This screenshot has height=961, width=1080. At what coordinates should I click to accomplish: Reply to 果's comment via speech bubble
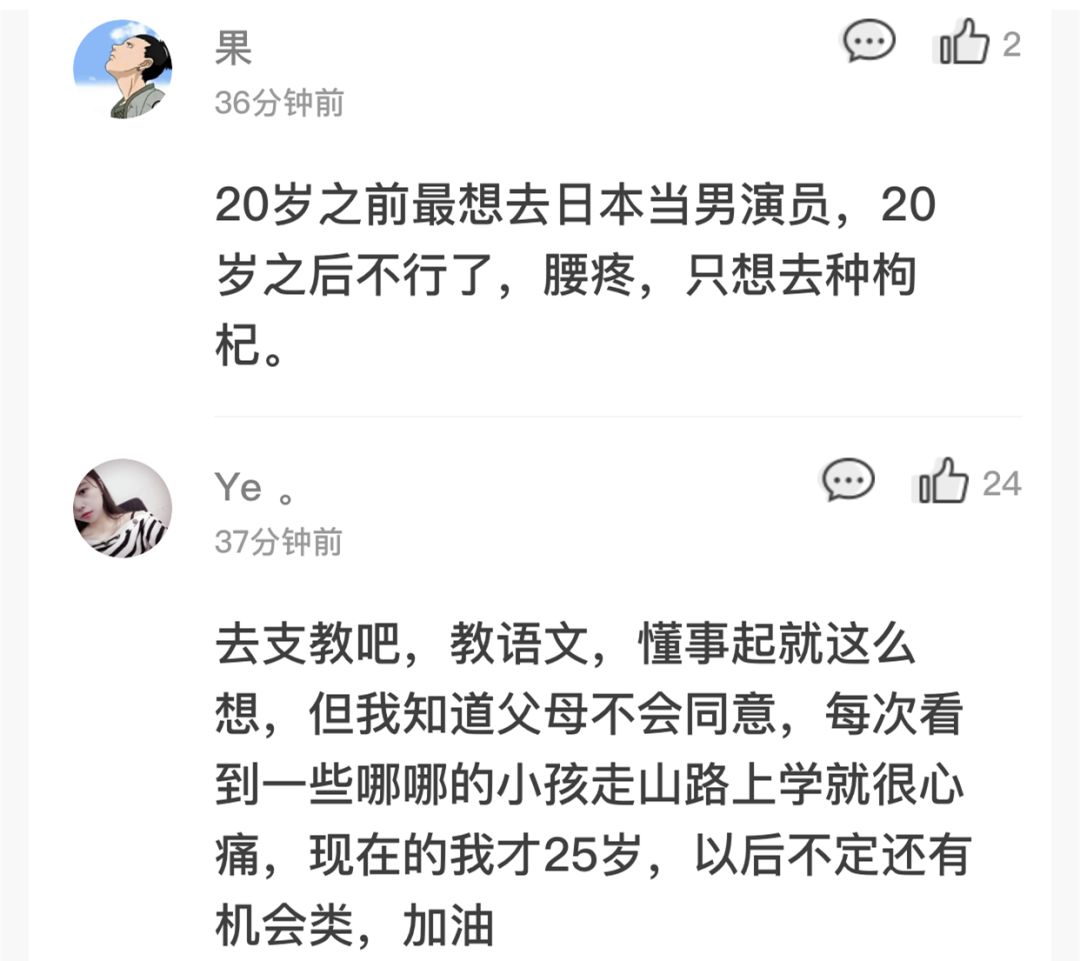[x=867, y=42]
